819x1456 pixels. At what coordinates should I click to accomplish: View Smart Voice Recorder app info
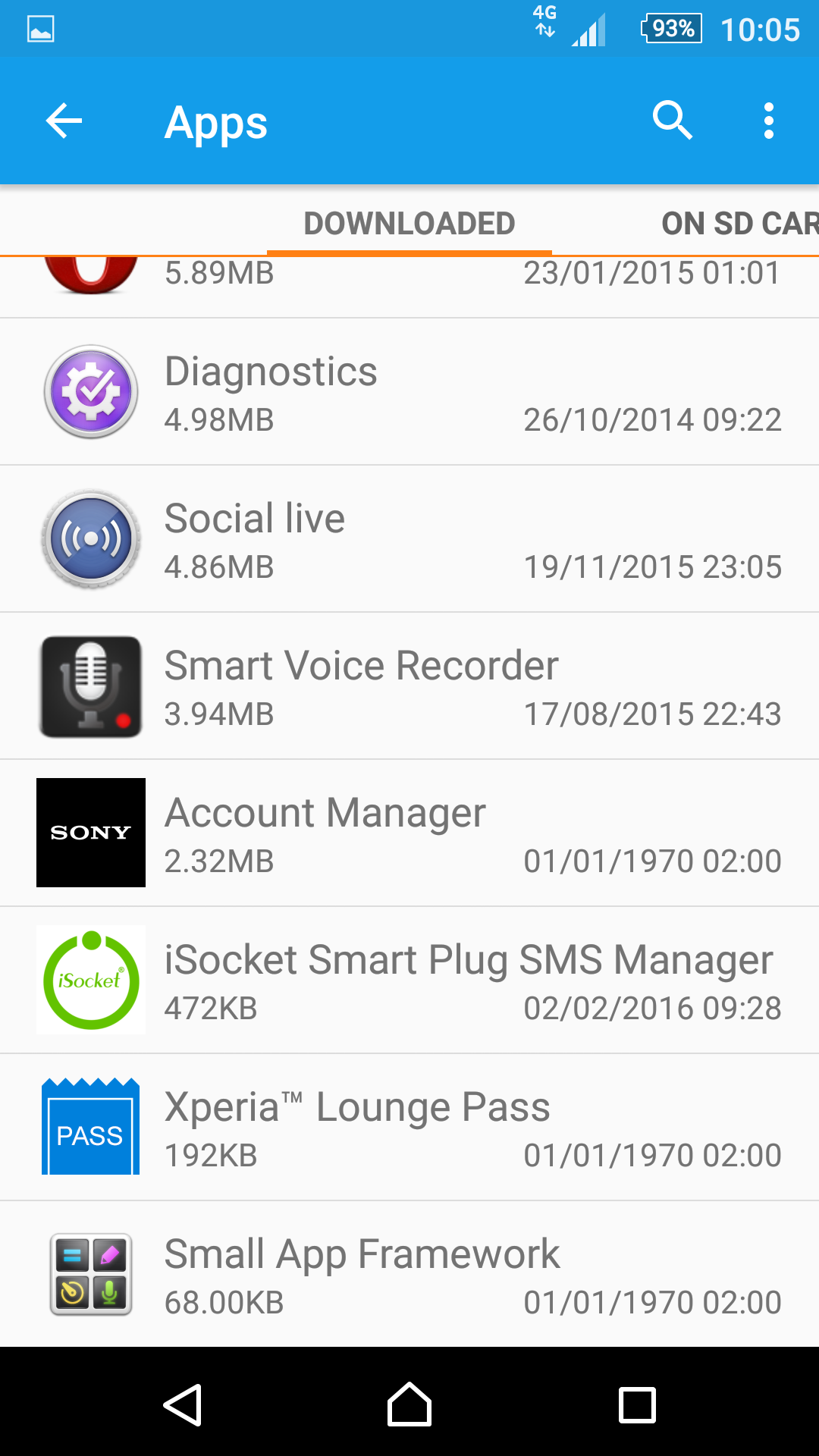coord(409,686)
